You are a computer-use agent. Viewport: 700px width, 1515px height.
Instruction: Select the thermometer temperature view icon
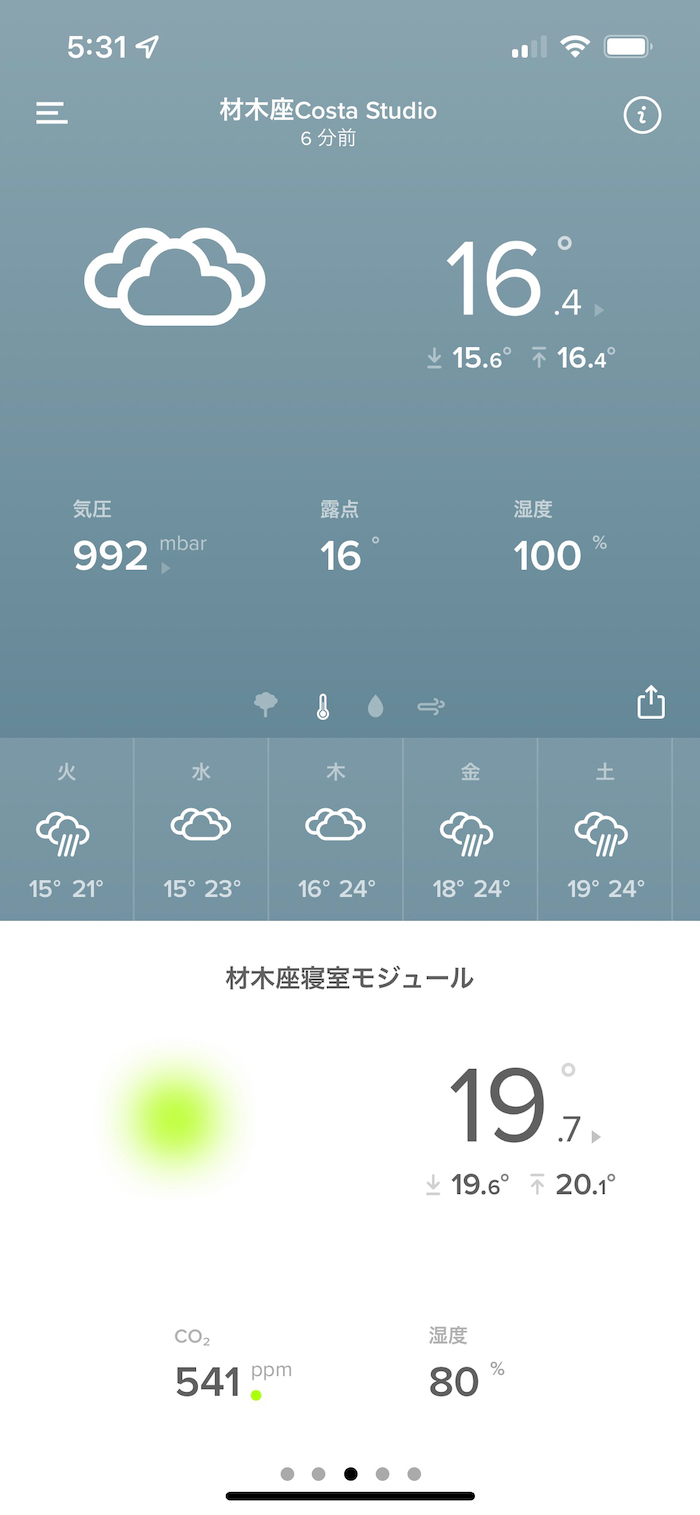322,707
